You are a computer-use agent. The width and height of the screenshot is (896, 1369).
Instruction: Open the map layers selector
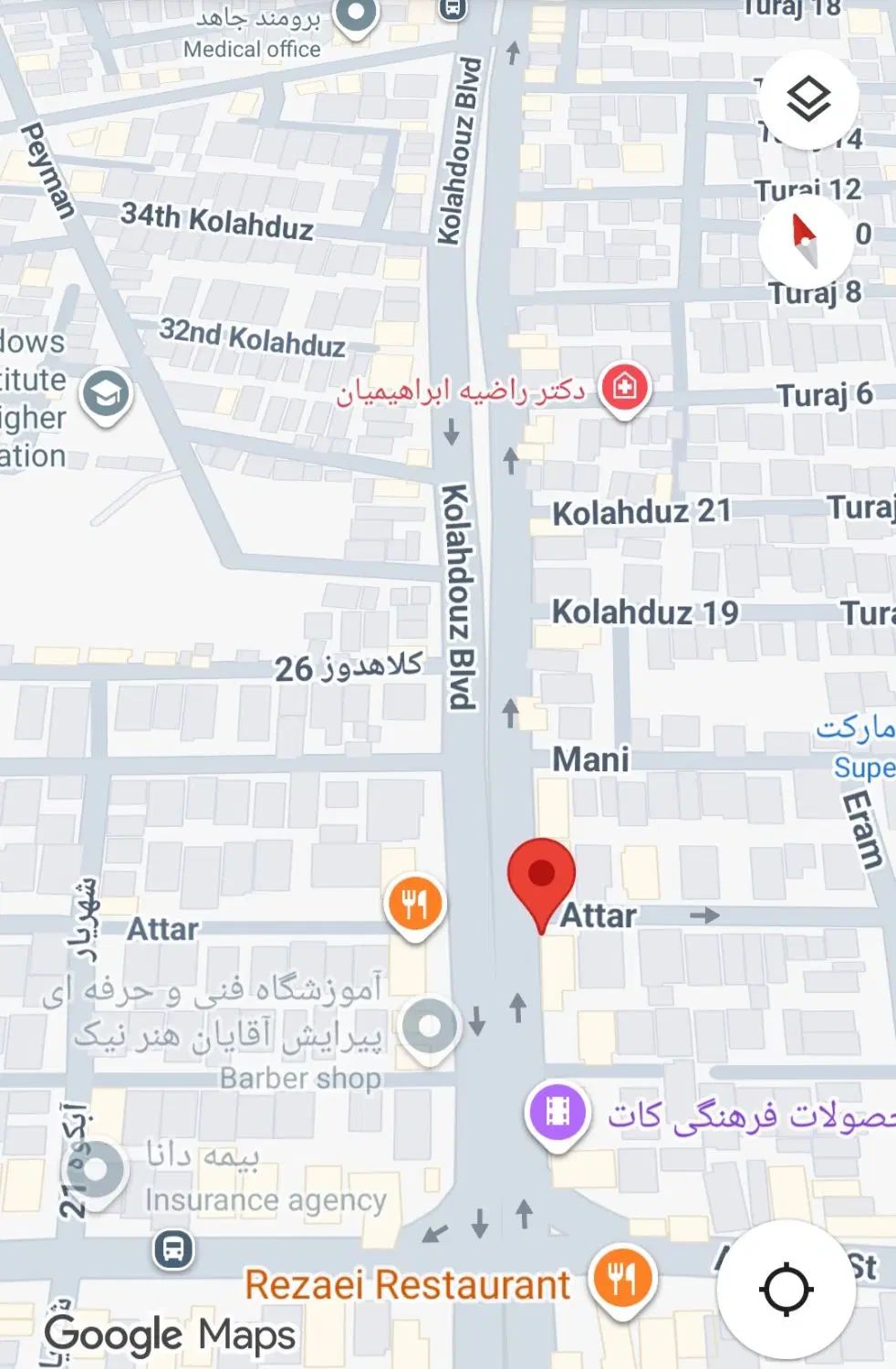click(808, 99)
